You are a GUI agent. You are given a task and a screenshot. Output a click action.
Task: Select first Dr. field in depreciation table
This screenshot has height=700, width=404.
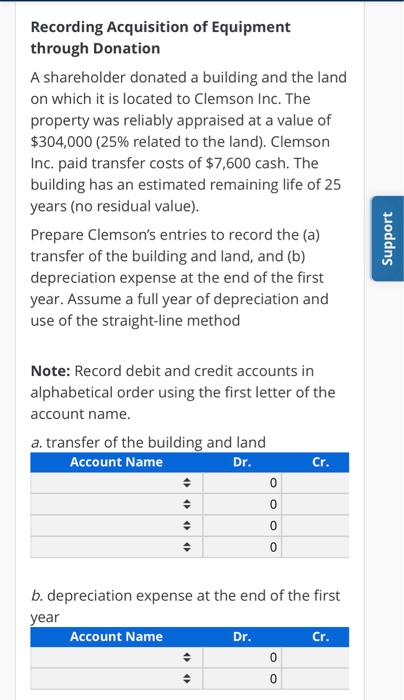242,657
